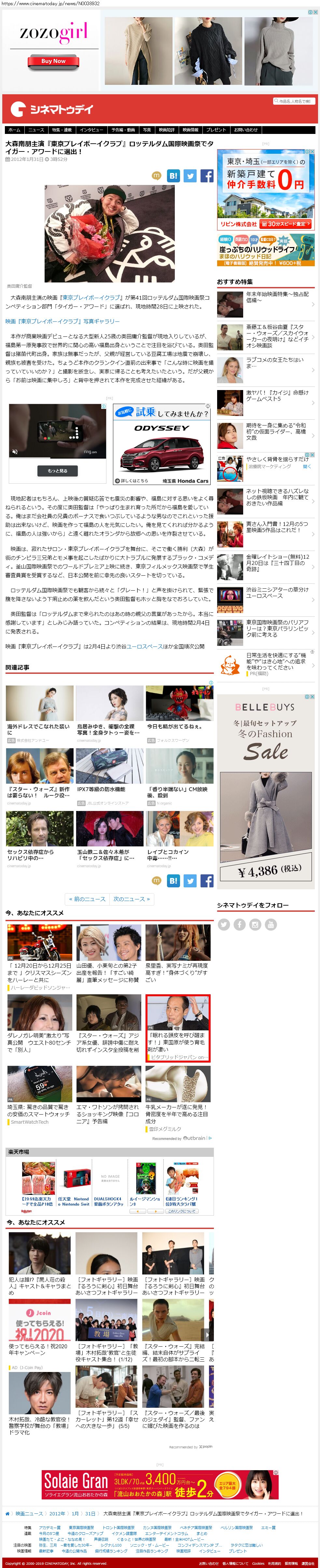Open the 東京プレイボーイクラブ 写真ギャラリー link

pyautogui.click(x=63, y=321)
